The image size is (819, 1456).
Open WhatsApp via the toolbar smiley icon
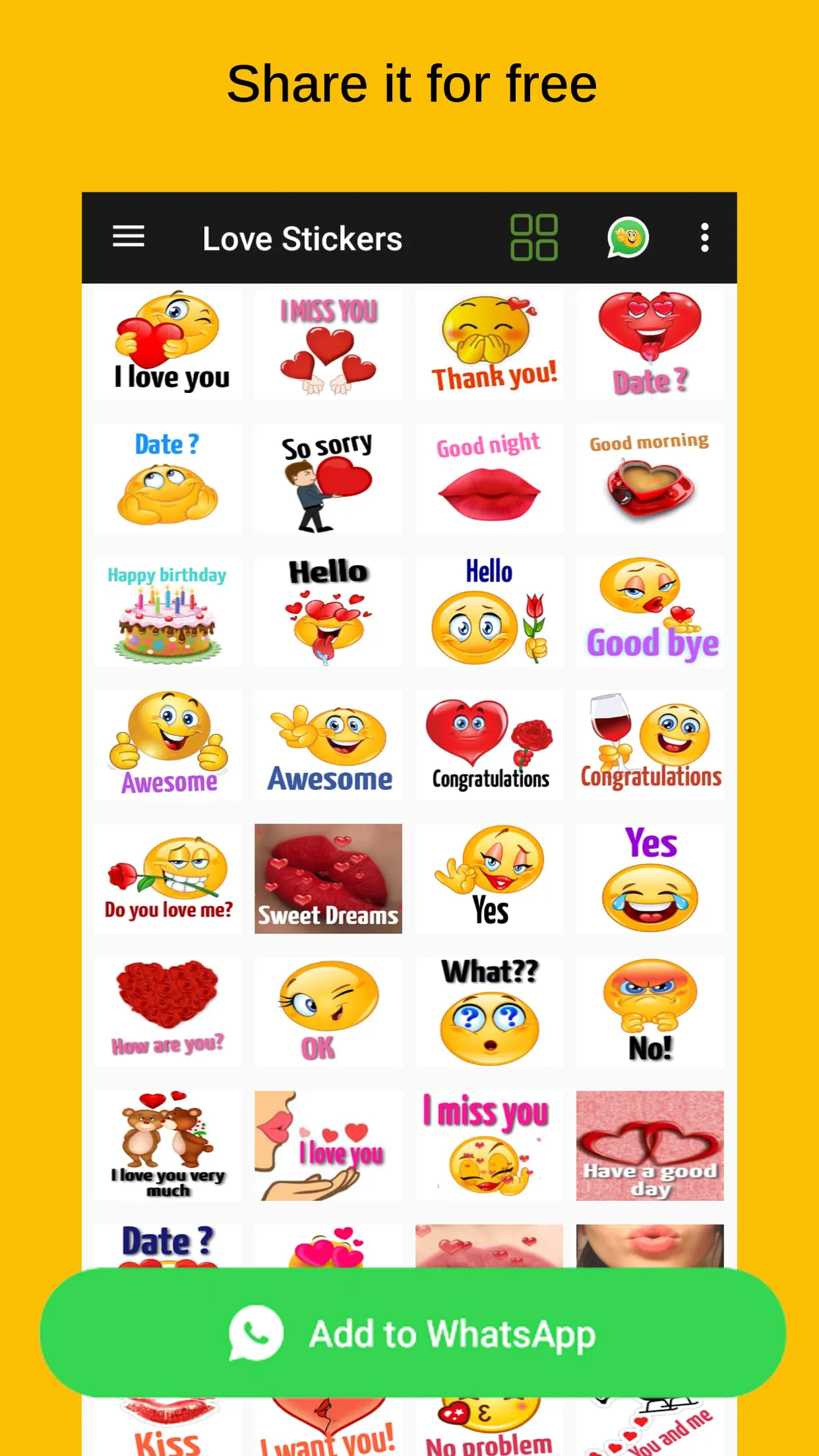click(x=626, y=237)
